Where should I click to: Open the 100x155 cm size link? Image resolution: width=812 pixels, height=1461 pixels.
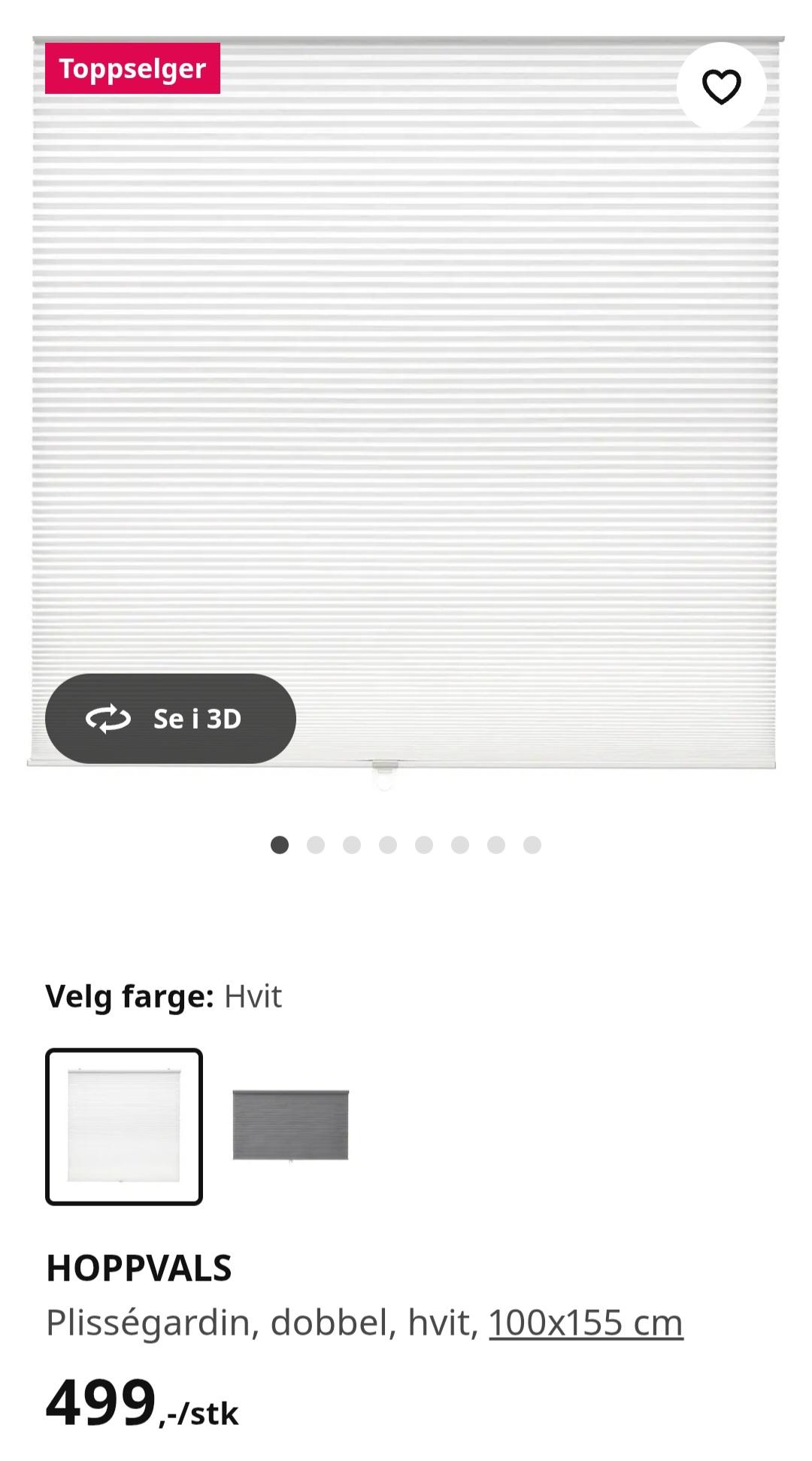tap(586, 1323)
